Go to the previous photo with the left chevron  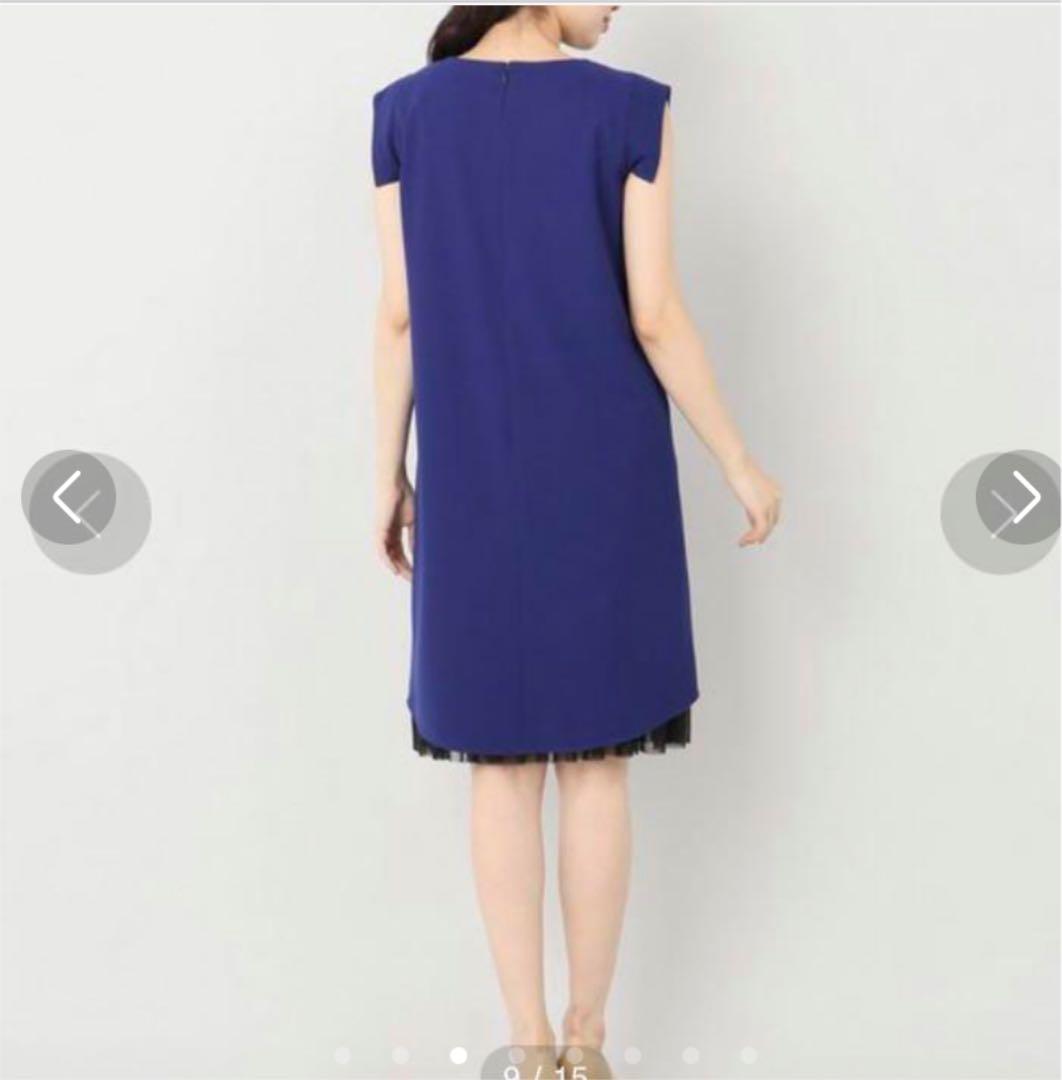pos(69,497)
